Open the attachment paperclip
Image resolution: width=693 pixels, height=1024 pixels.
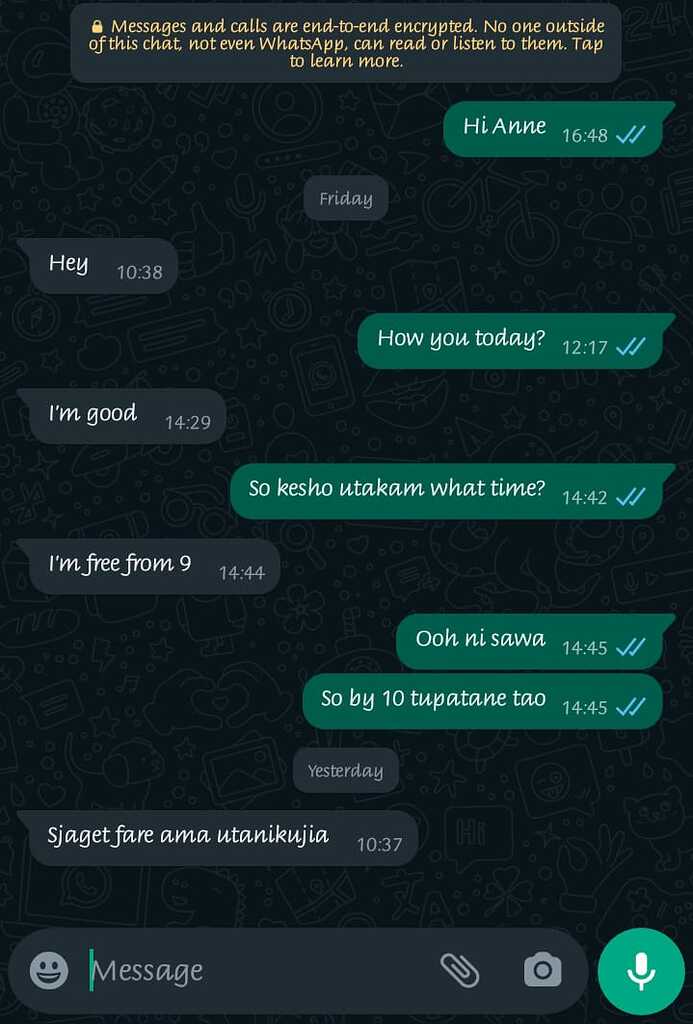pyautogui.click(x=460, y=969)
